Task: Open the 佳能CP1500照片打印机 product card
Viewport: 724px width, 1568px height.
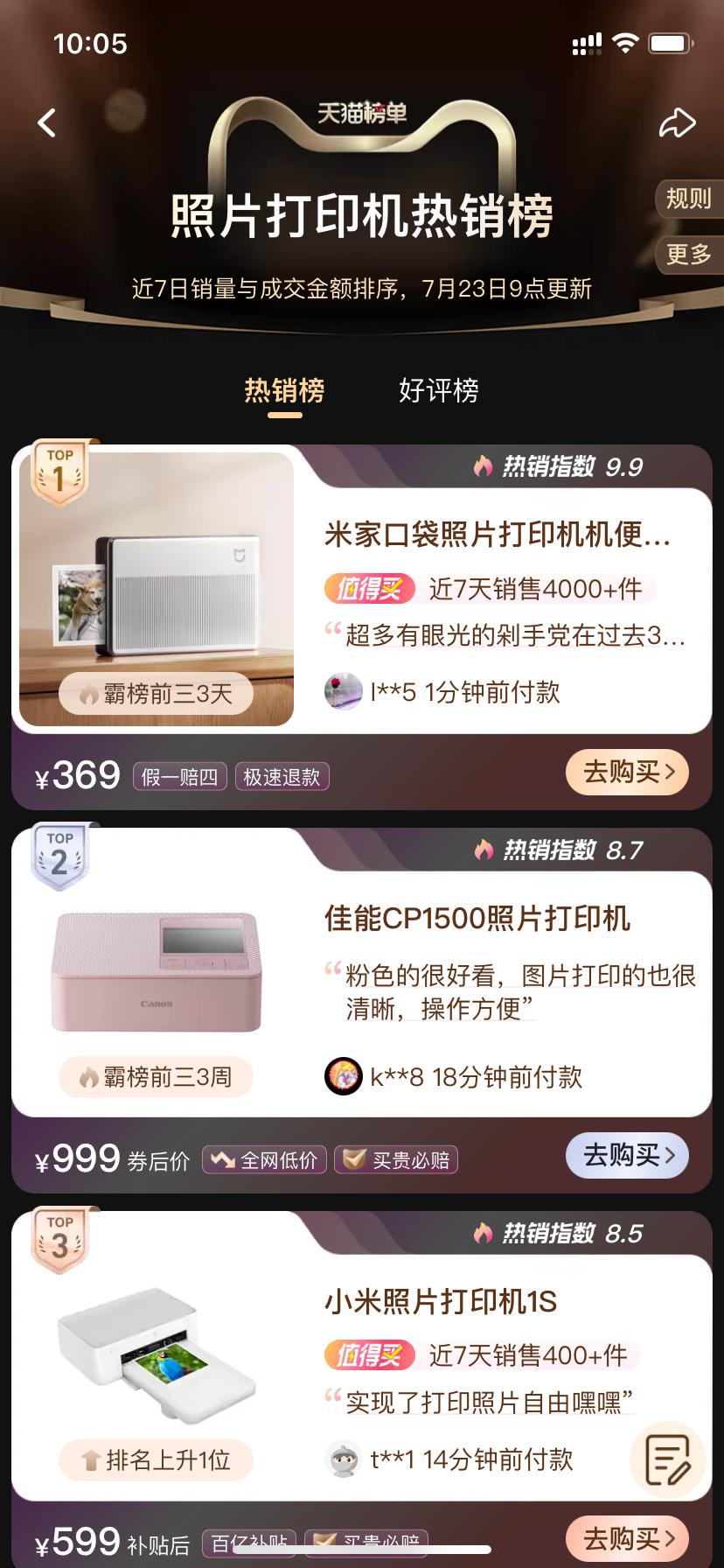Action: tap(477, 919)
